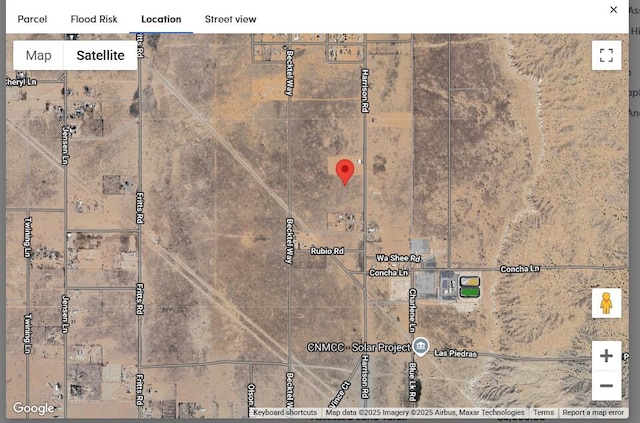The image size is (640, 423).
Task: Tap the red location pin
Action: (x=345, y=171)
